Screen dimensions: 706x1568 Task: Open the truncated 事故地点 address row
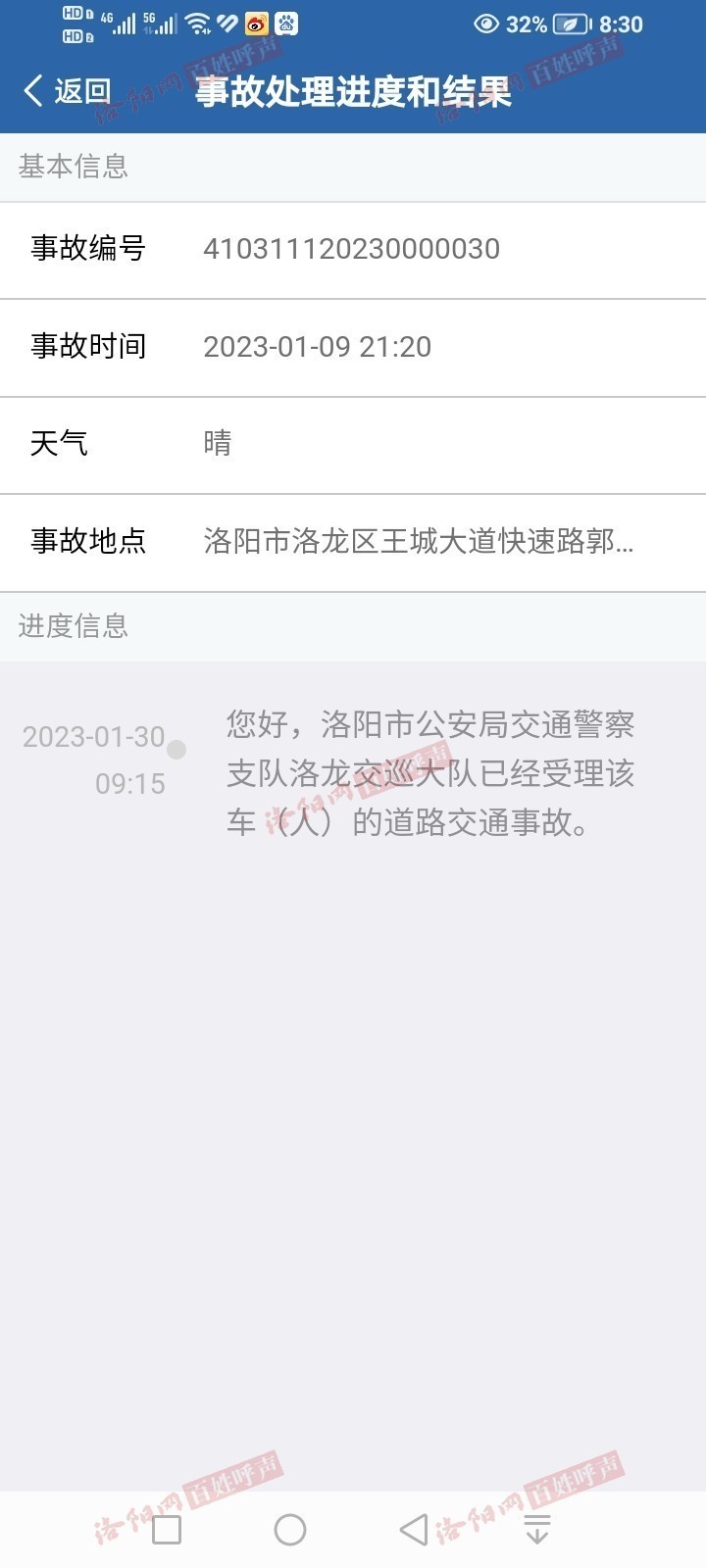353,542
